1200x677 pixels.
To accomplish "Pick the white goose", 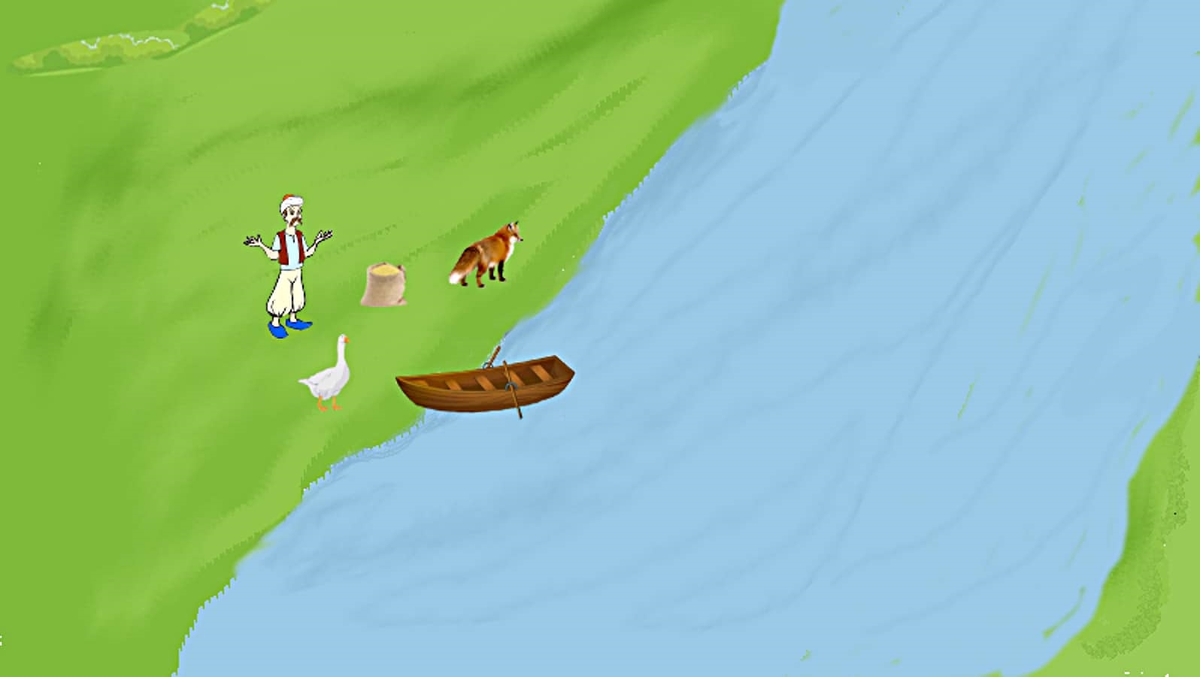I will (328, 377).
